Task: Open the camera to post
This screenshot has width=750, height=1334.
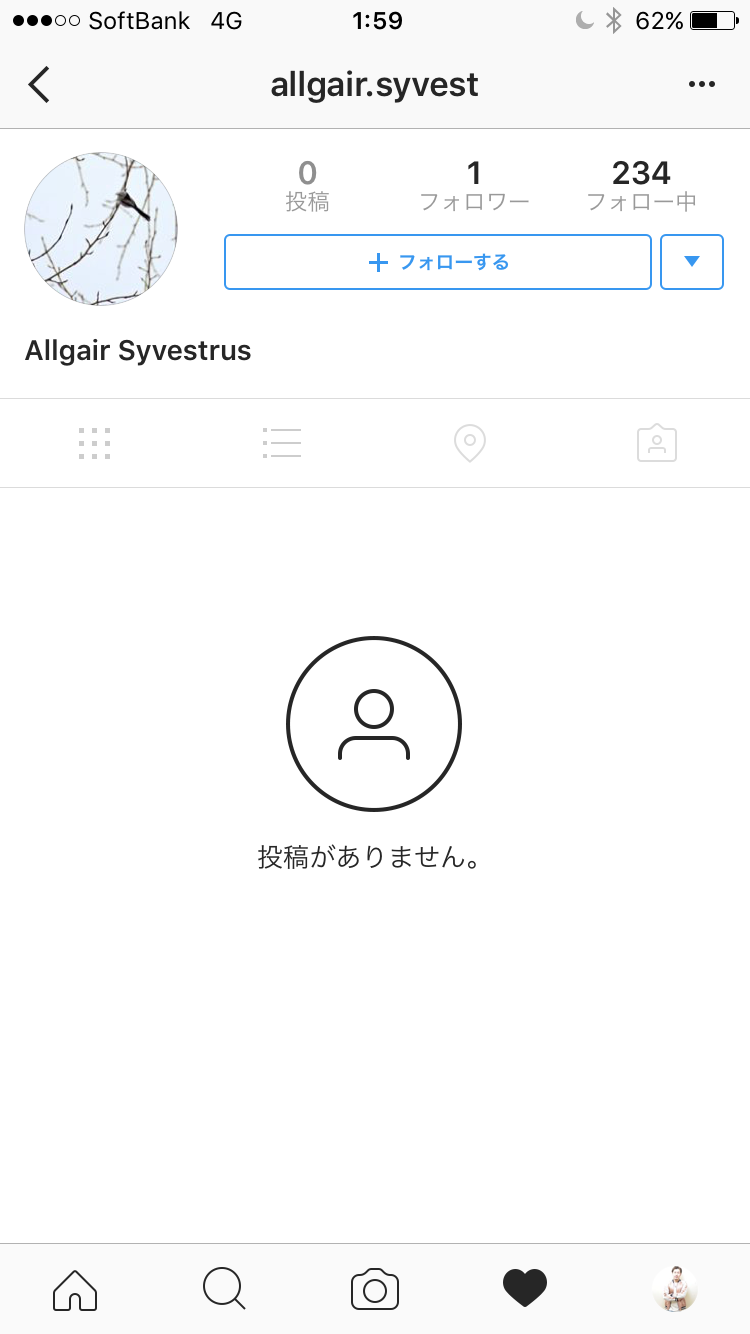Action: pos(375,1289)
